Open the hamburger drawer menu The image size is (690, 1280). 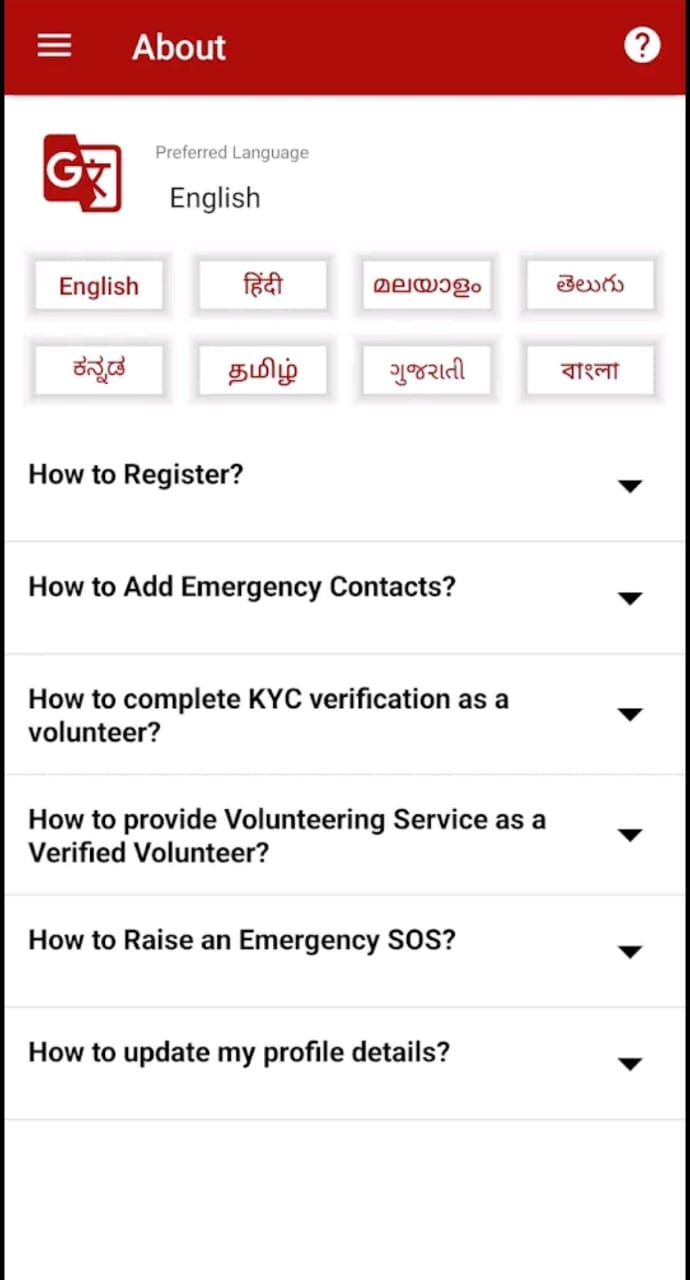pos(54,46)
